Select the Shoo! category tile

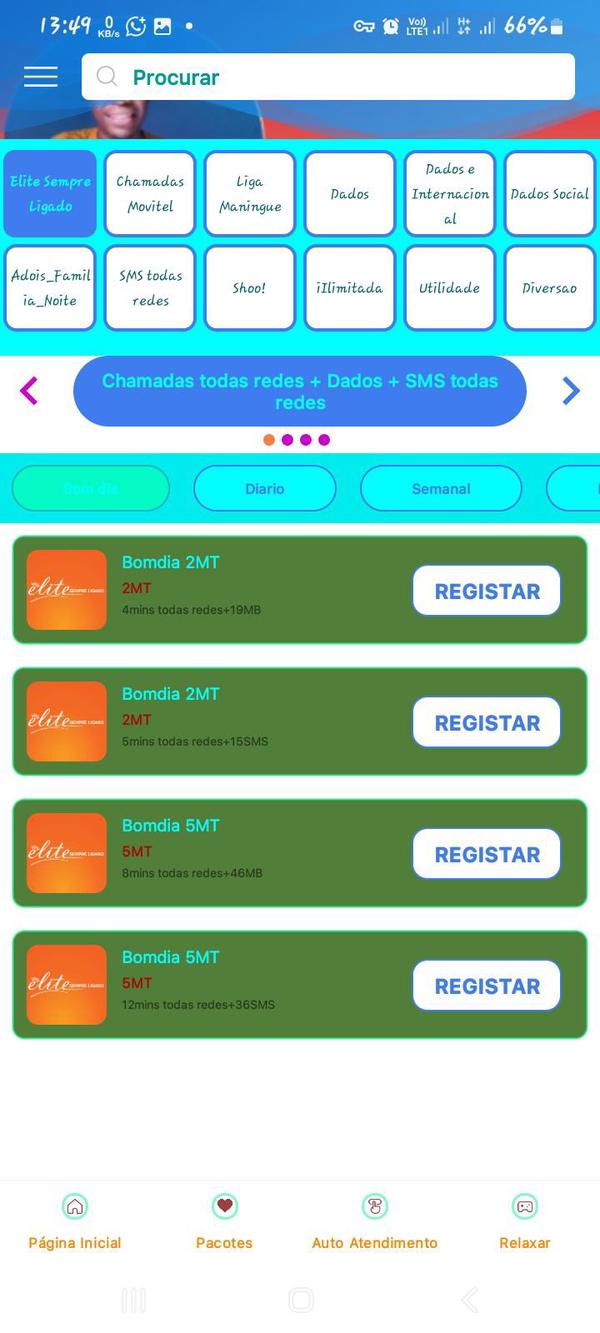[x=250, y=288]
